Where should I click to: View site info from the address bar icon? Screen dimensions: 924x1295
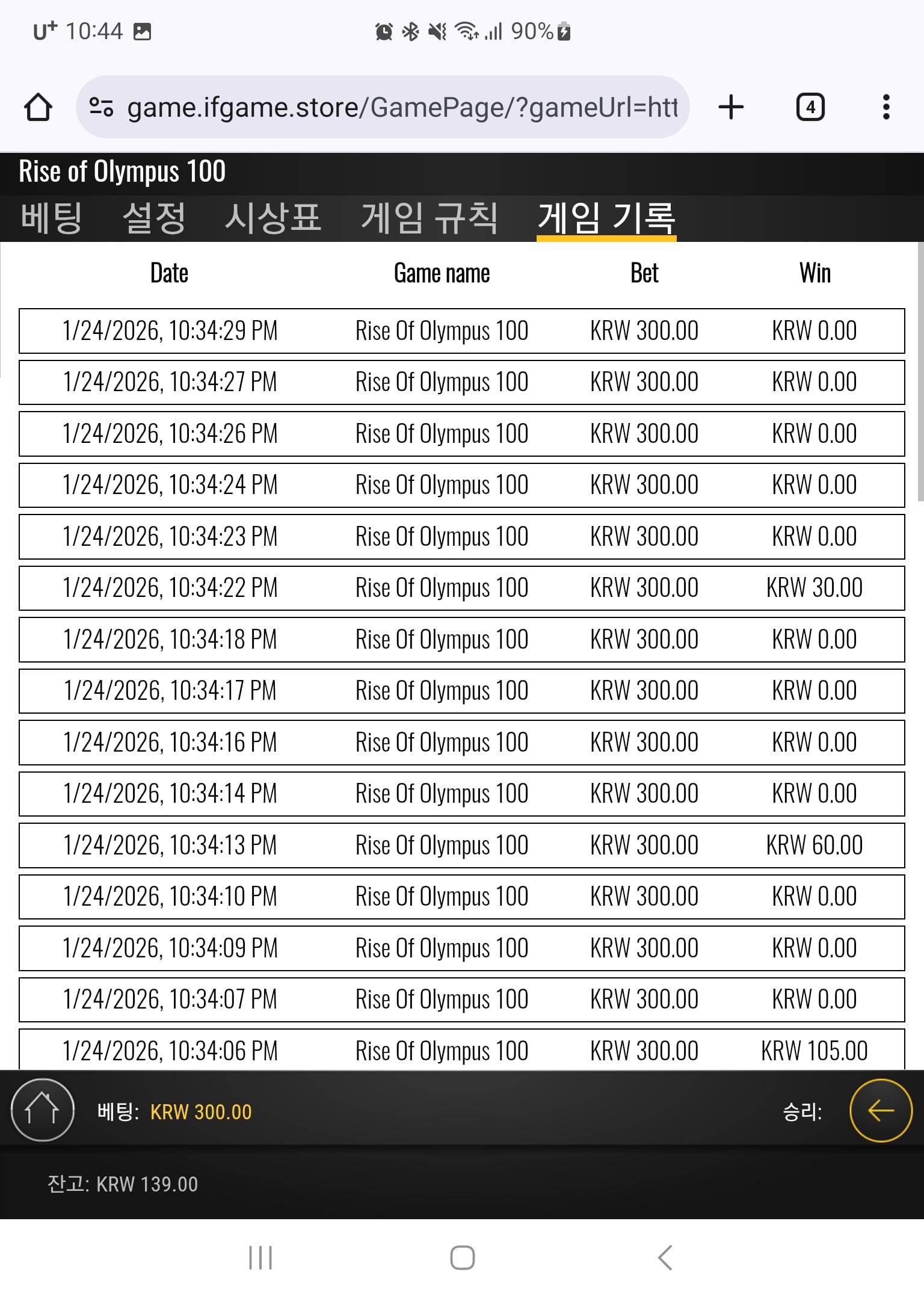tap(101, 108)
